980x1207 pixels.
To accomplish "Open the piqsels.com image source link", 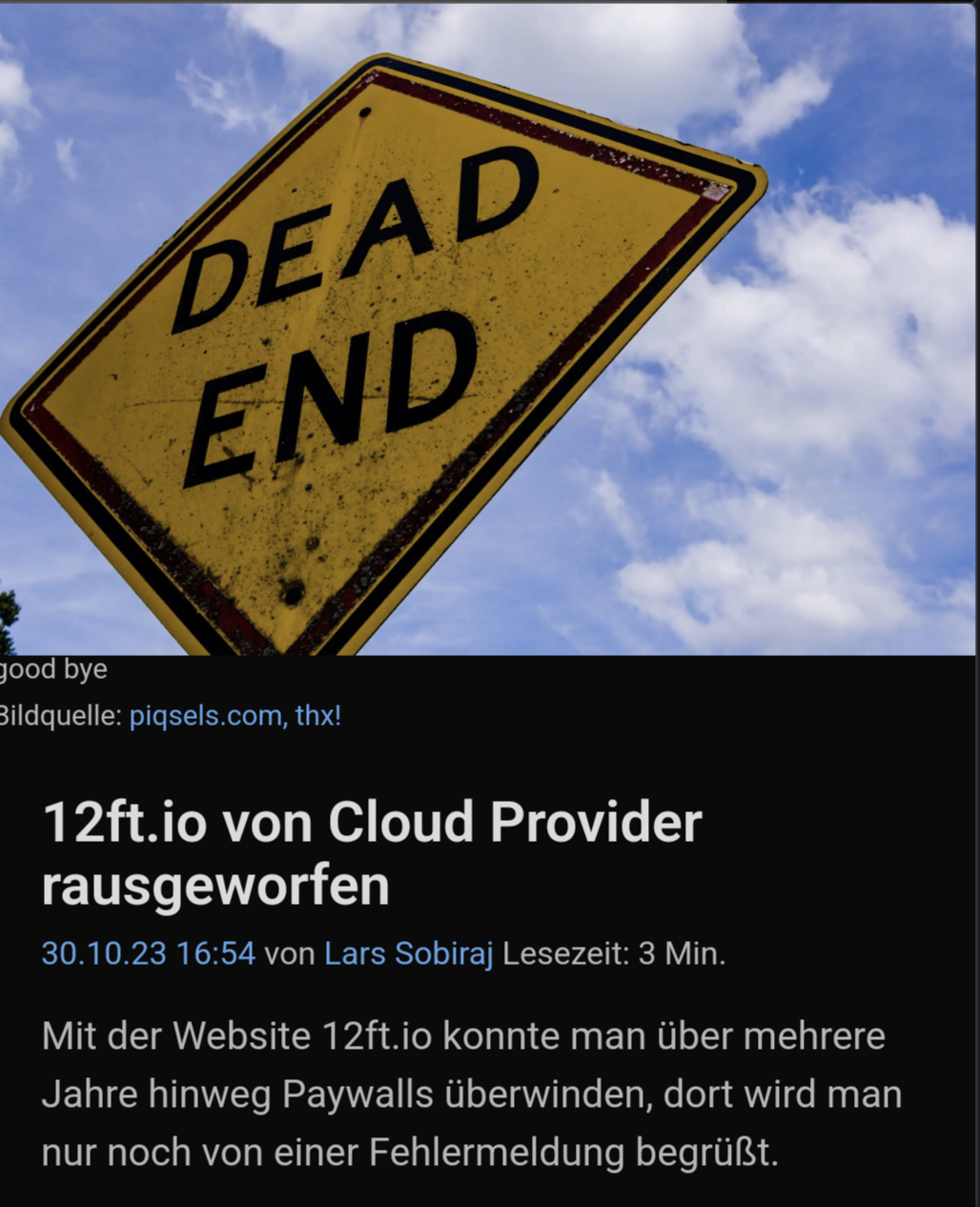I will (235, 715).
